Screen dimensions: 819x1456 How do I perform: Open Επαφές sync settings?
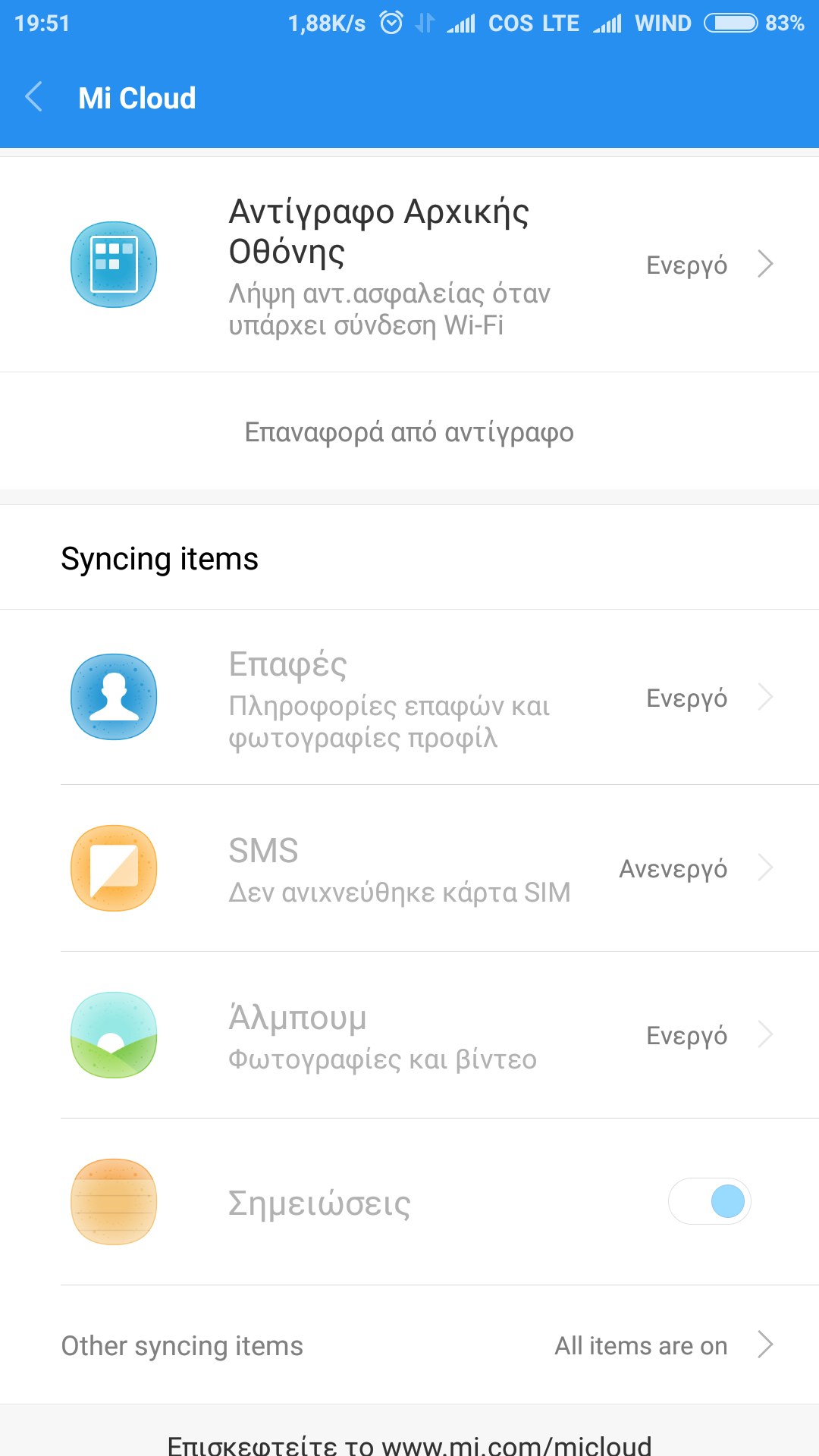tap(409, 697)
